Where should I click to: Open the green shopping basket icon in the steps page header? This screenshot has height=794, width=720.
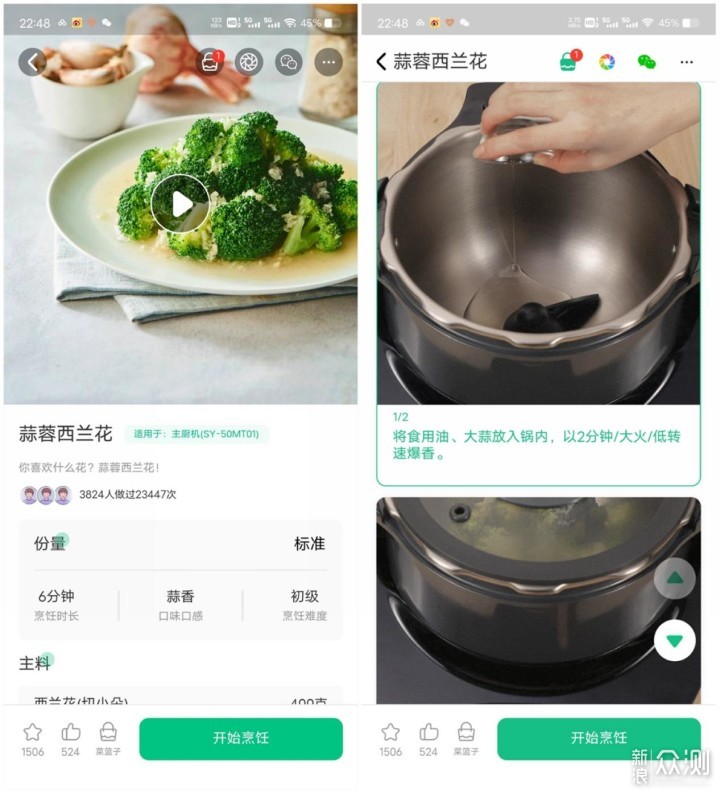568,62
